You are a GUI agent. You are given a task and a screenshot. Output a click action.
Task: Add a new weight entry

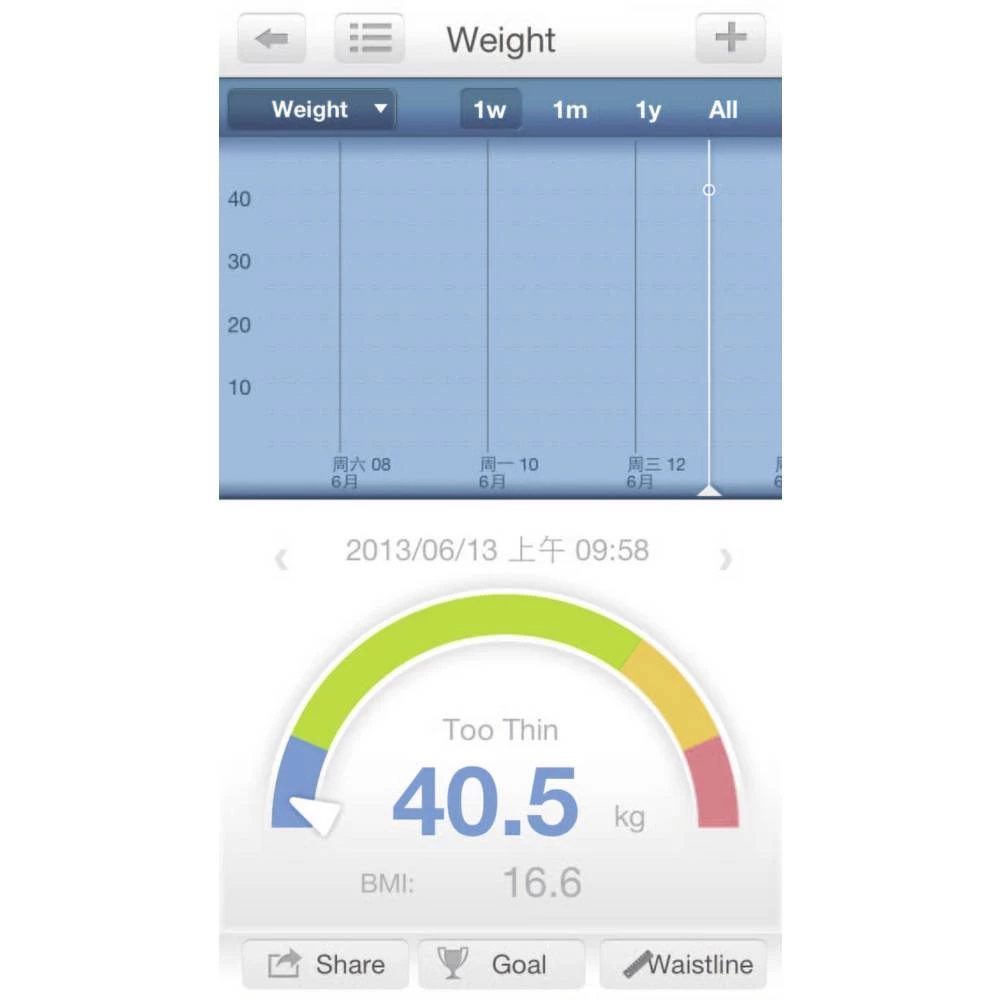tap(730, 39)
